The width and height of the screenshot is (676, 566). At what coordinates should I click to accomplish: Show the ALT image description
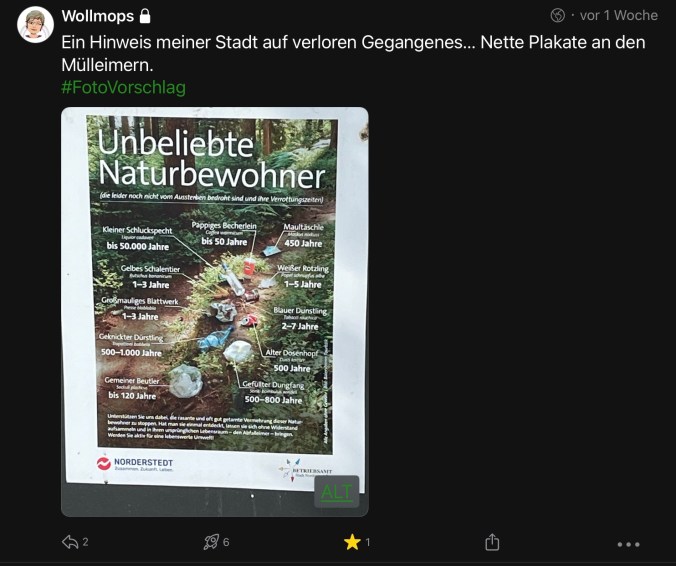[336, 491]
